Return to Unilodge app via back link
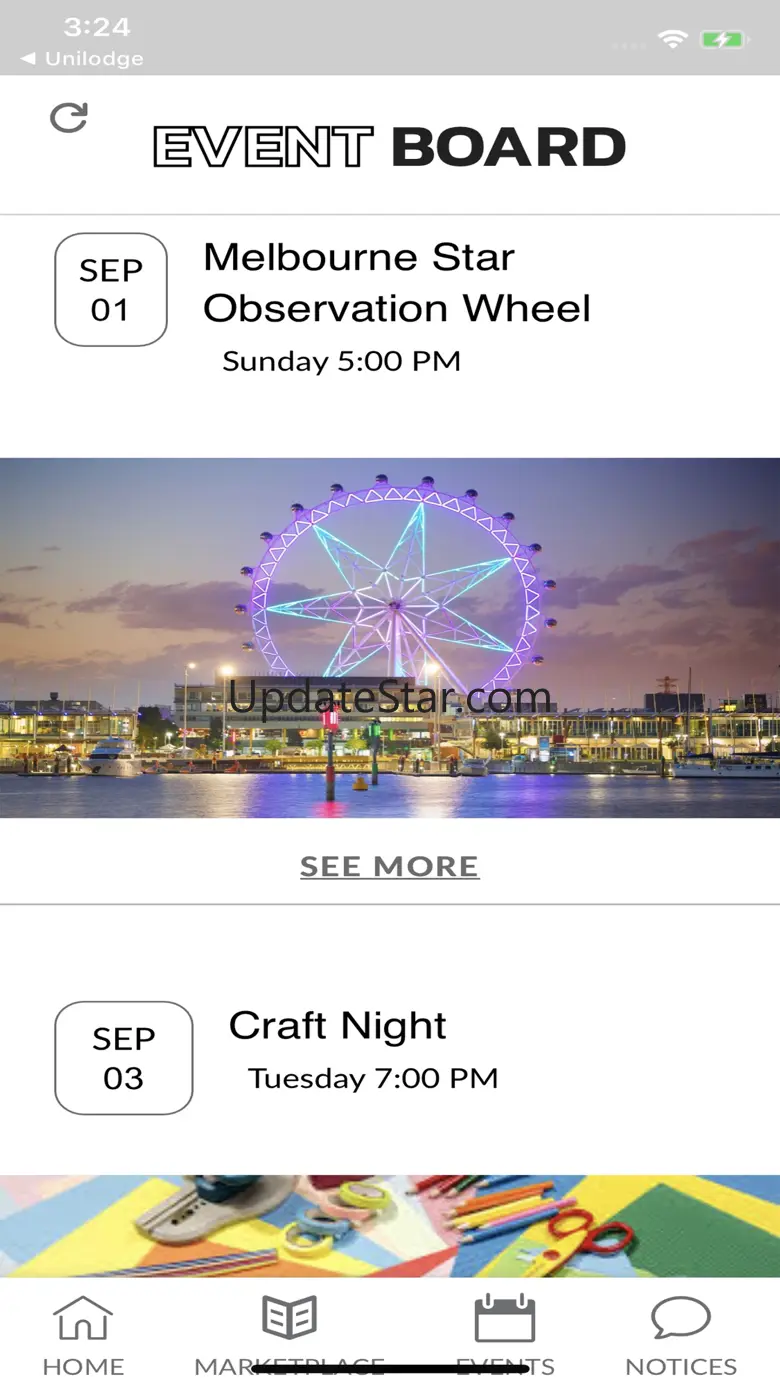 pos(82,59)
